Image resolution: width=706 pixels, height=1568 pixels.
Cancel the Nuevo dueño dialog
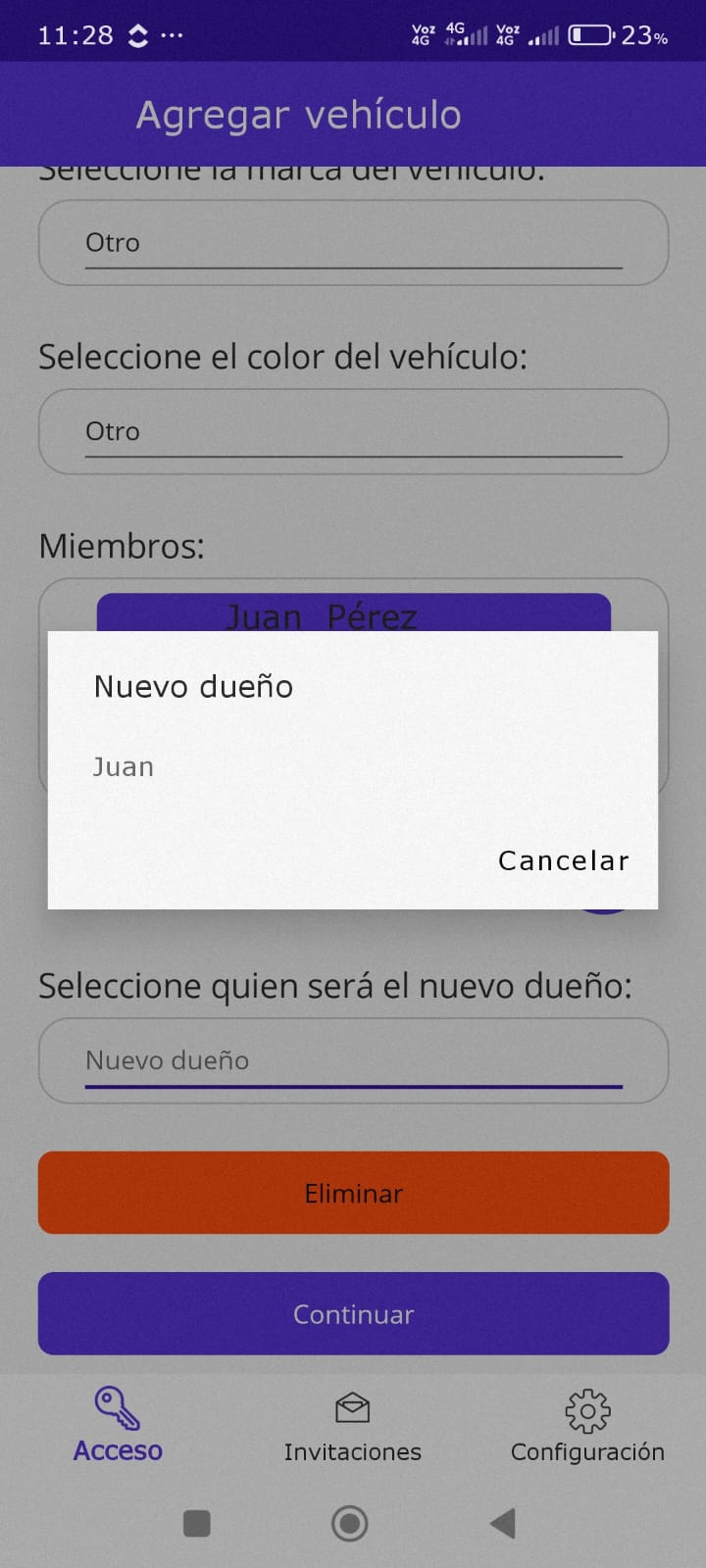click(564, 860)
